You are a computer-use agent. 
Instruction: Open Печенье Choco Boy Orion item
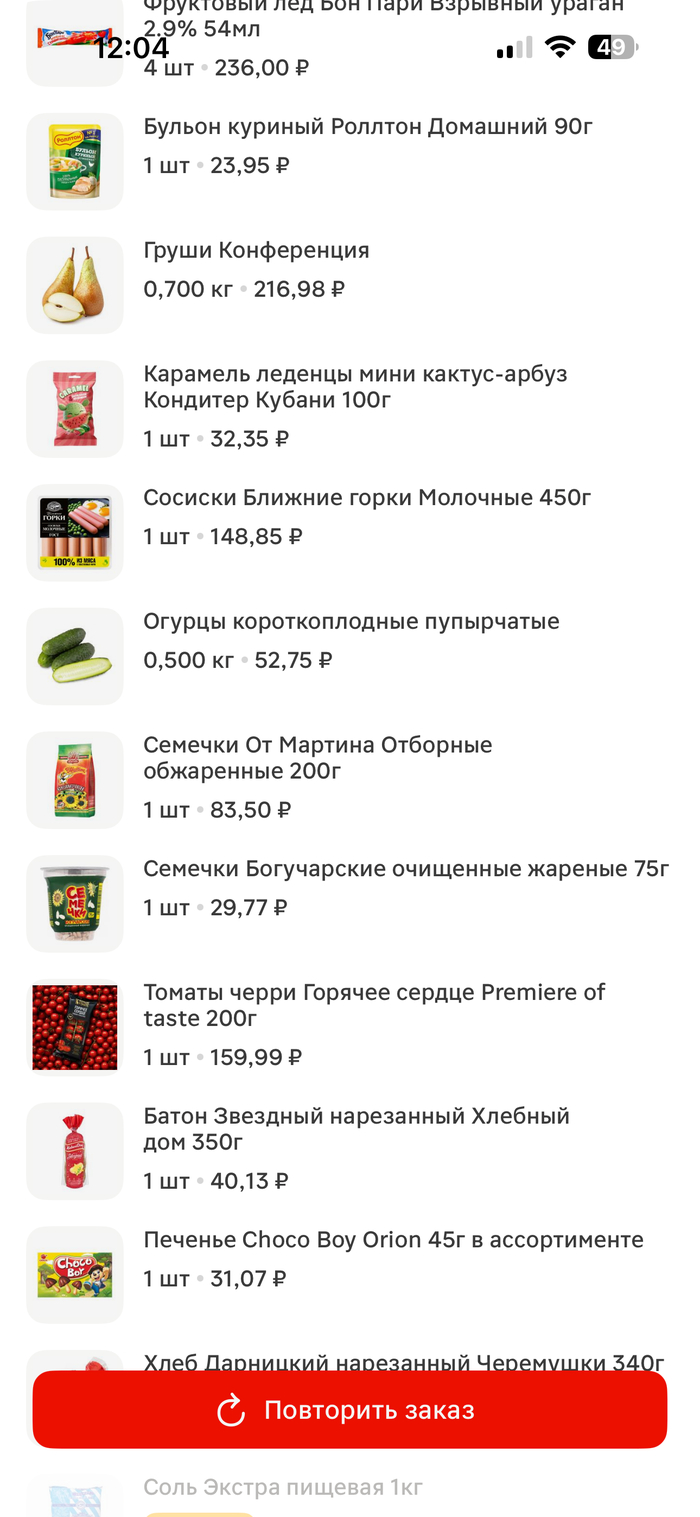(x=350, y=1275)
